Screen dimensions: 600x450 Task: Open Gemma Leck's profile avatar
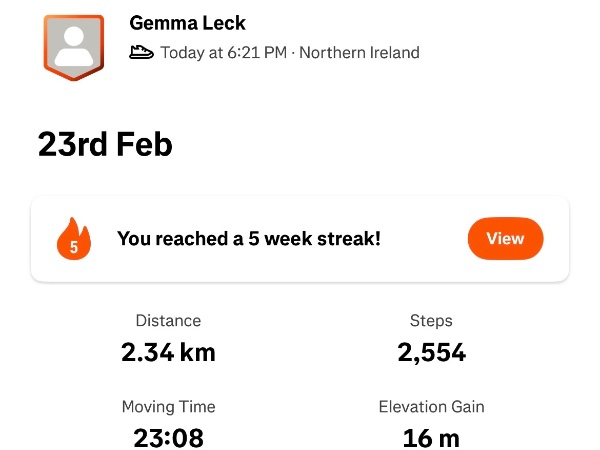point(74,47)
